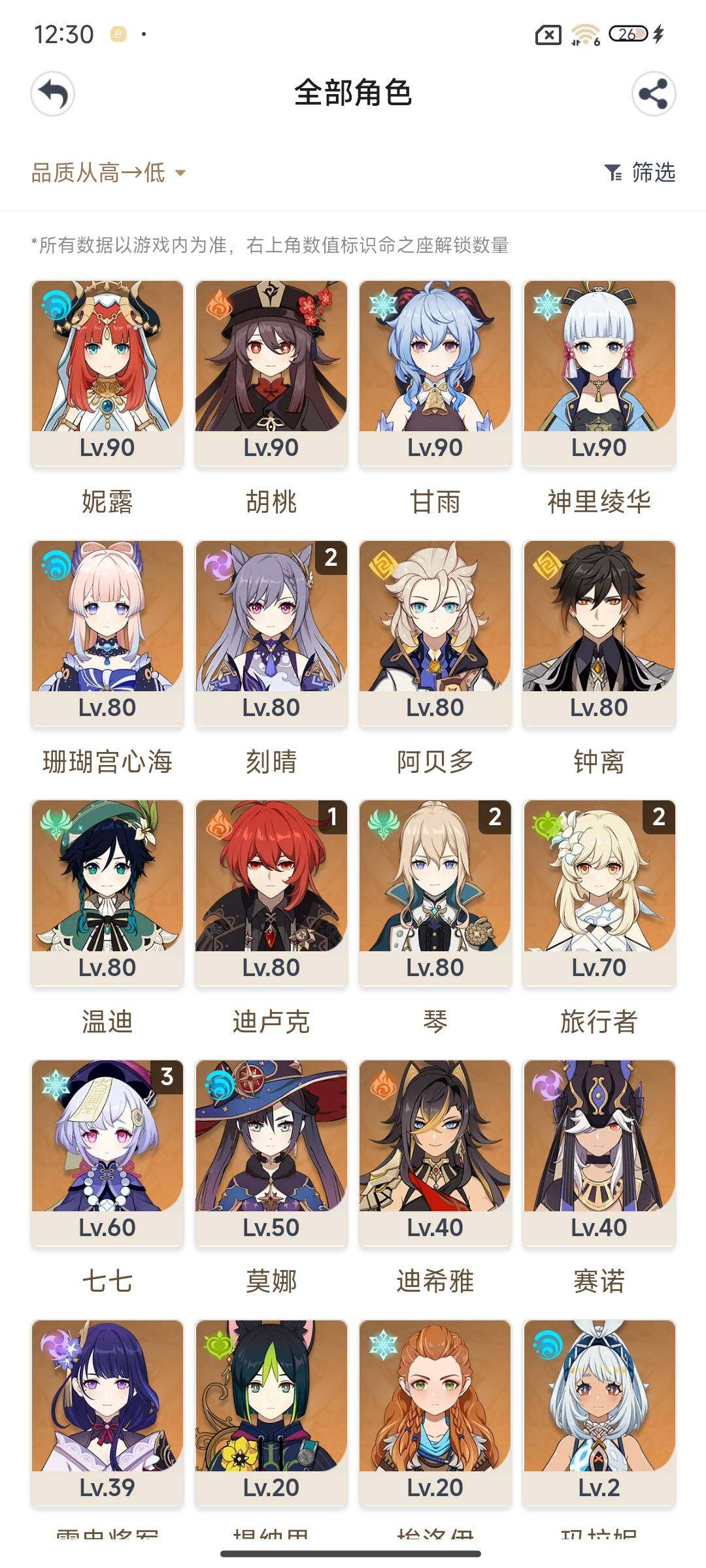Share the character list
The image size is (706, 1568).
653,94
